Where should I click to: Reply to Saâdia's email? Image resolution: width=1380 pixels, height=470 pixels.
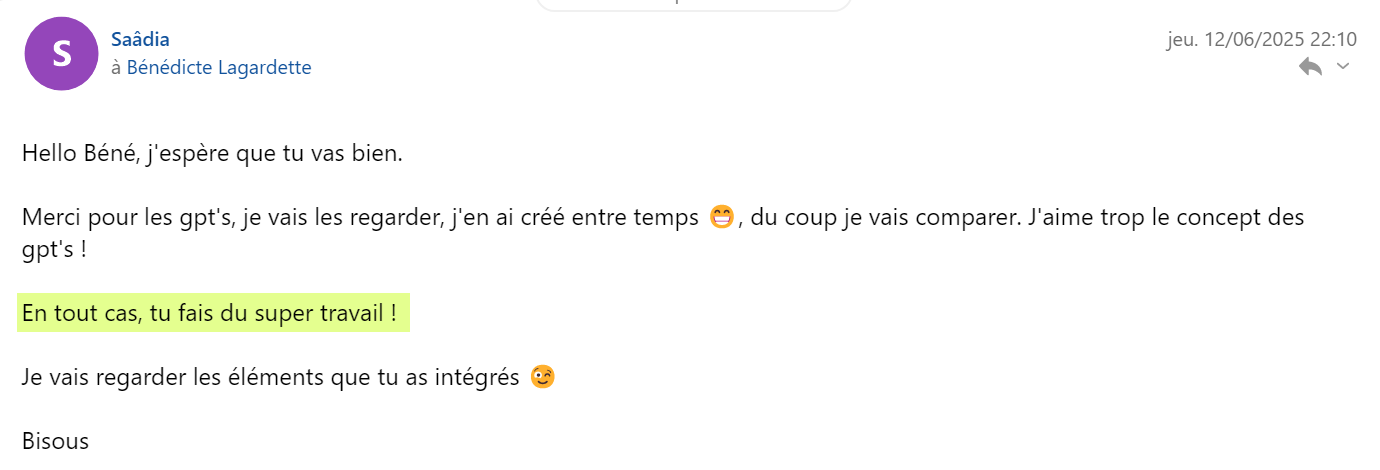1310,67
